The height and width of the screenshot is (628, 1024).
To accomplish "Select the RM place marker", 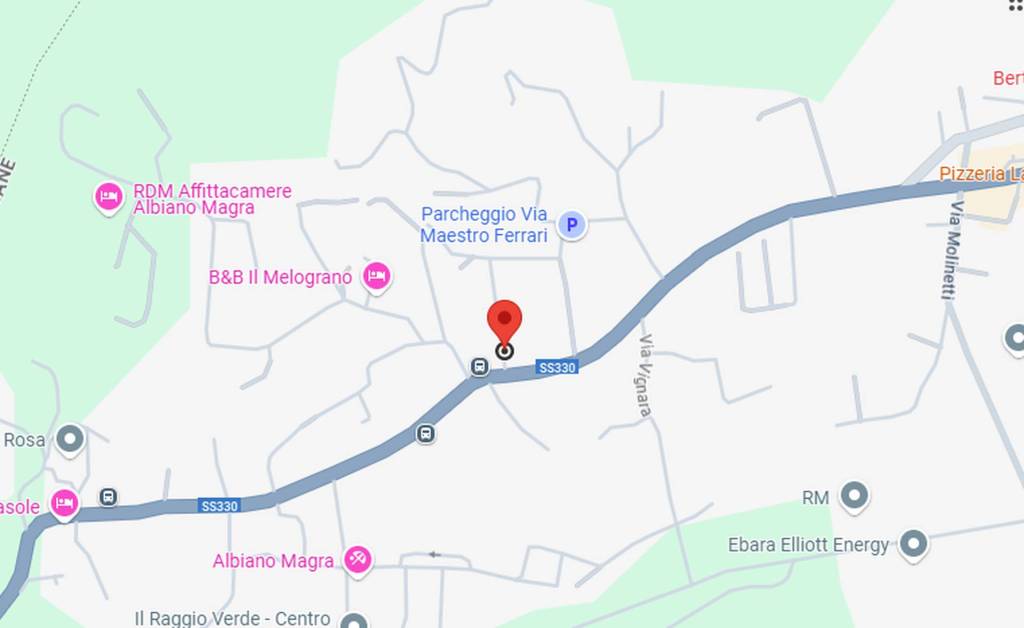I will 853,495.
